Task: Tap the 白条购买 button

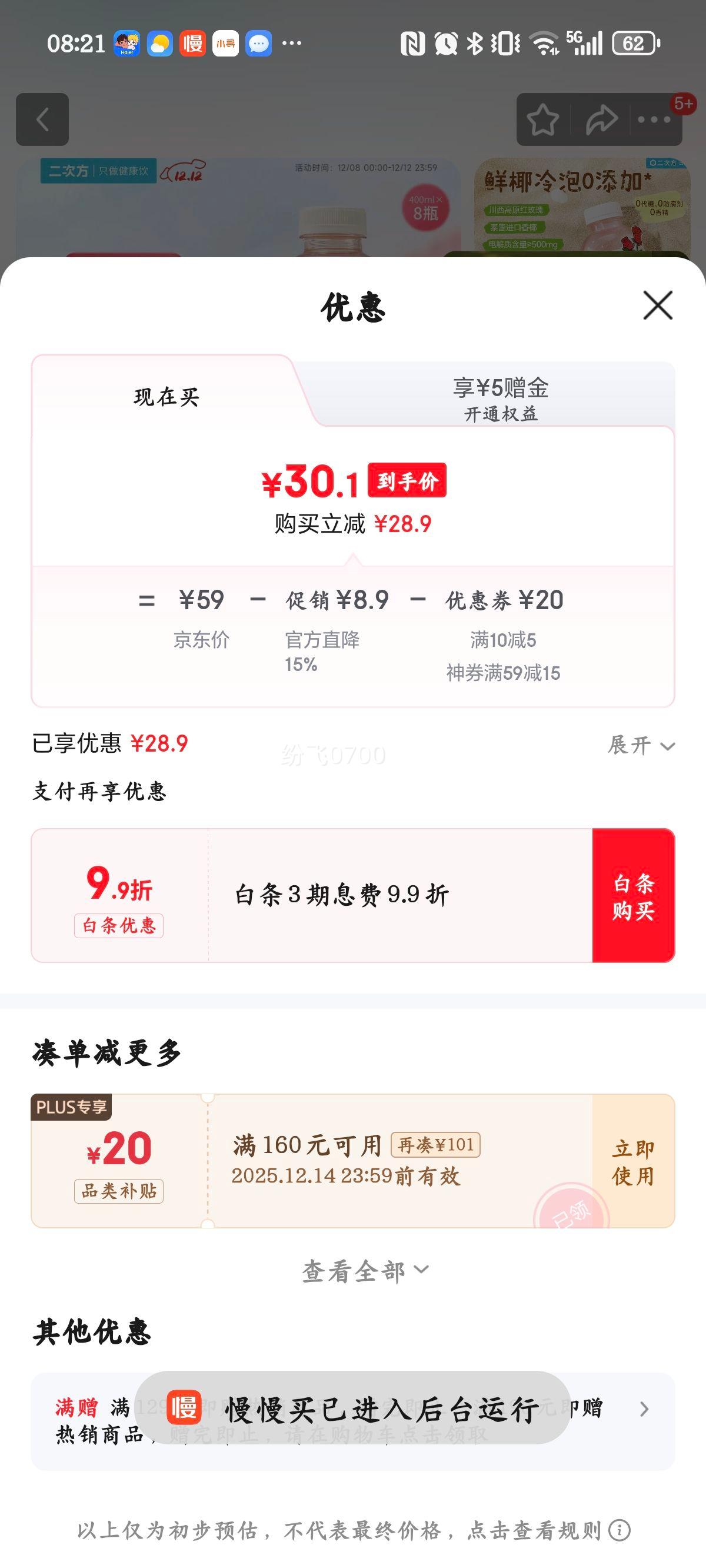Action: point(633,895)
